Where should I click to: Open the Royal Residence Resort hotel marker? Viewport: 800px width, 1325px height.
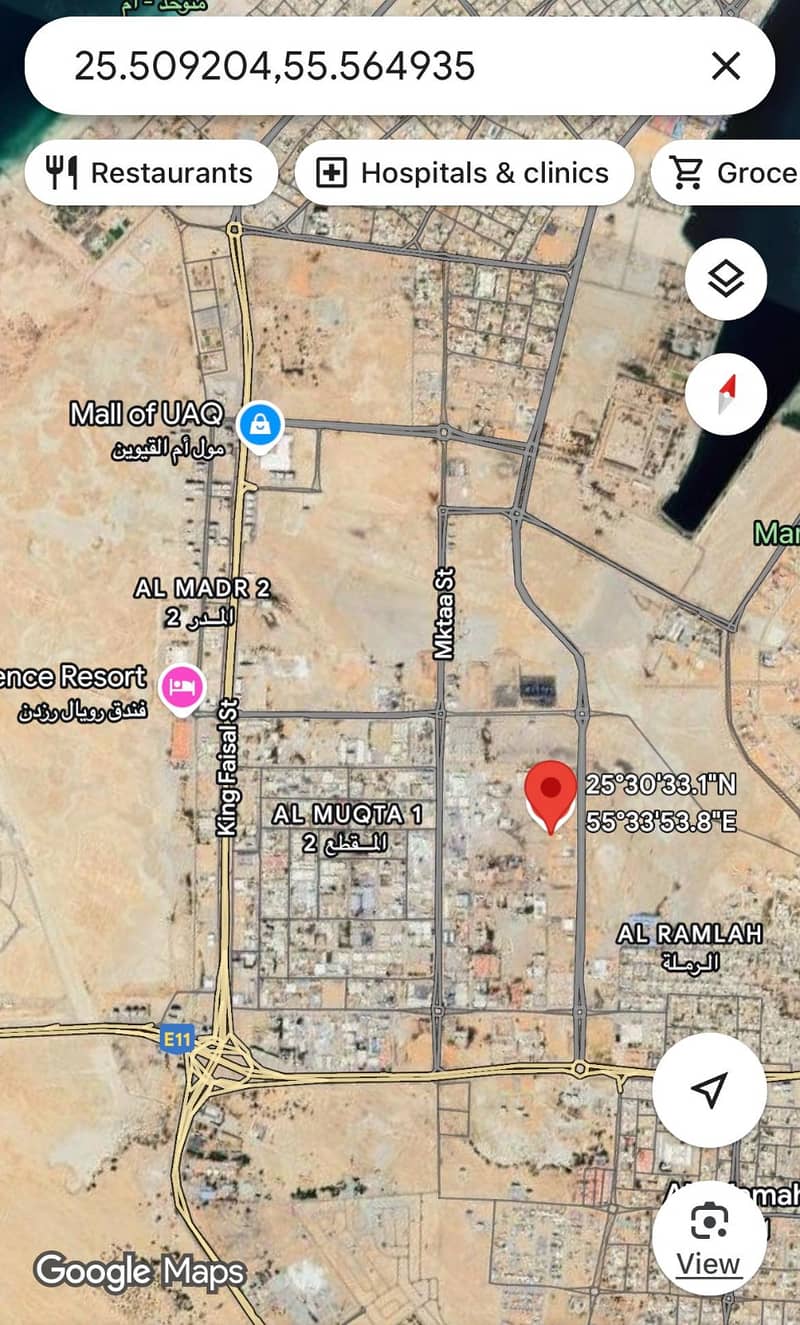point(183,687)
